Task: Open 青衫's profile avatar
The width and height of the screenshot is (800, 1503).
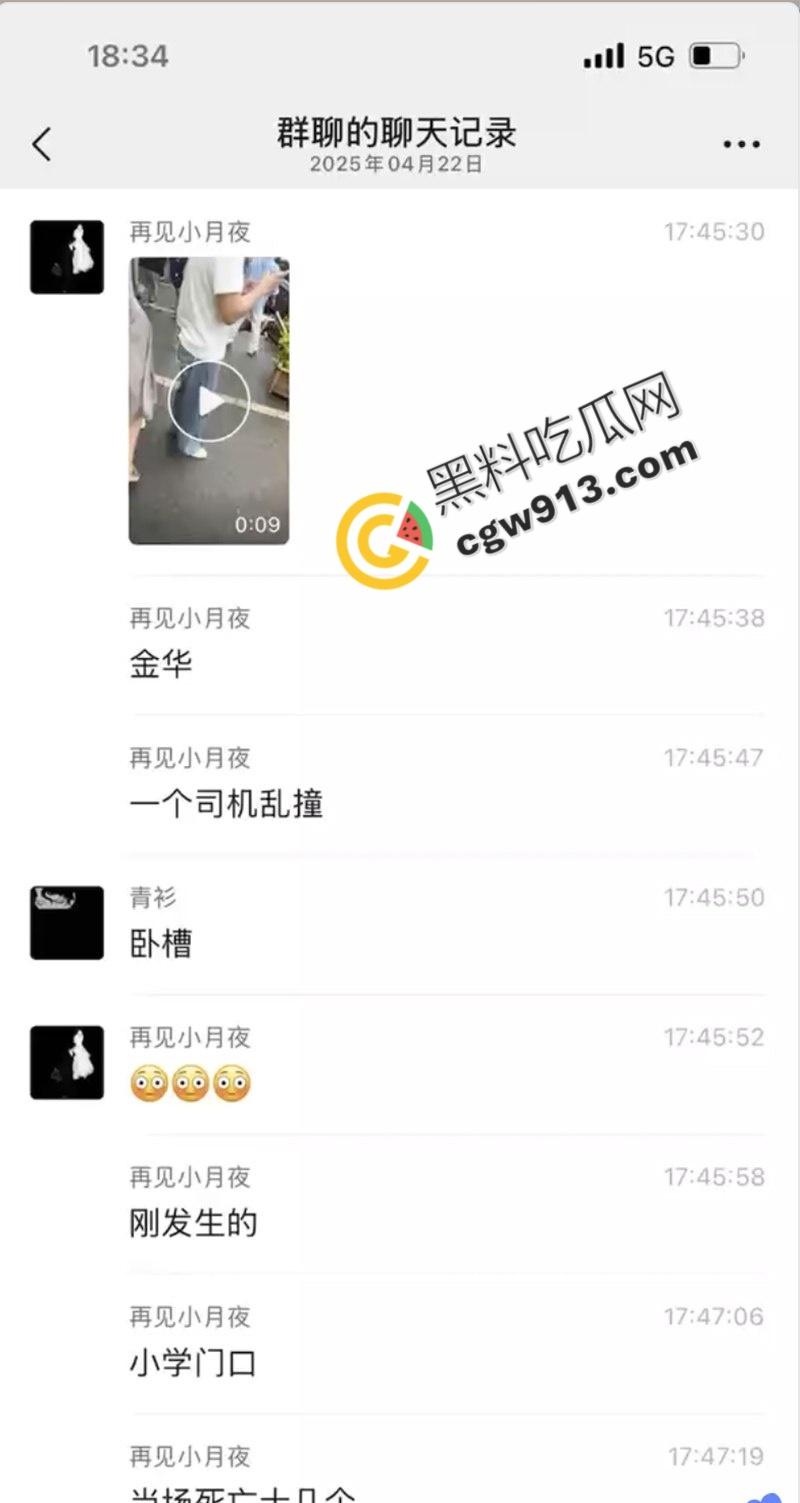Action: 66,922
